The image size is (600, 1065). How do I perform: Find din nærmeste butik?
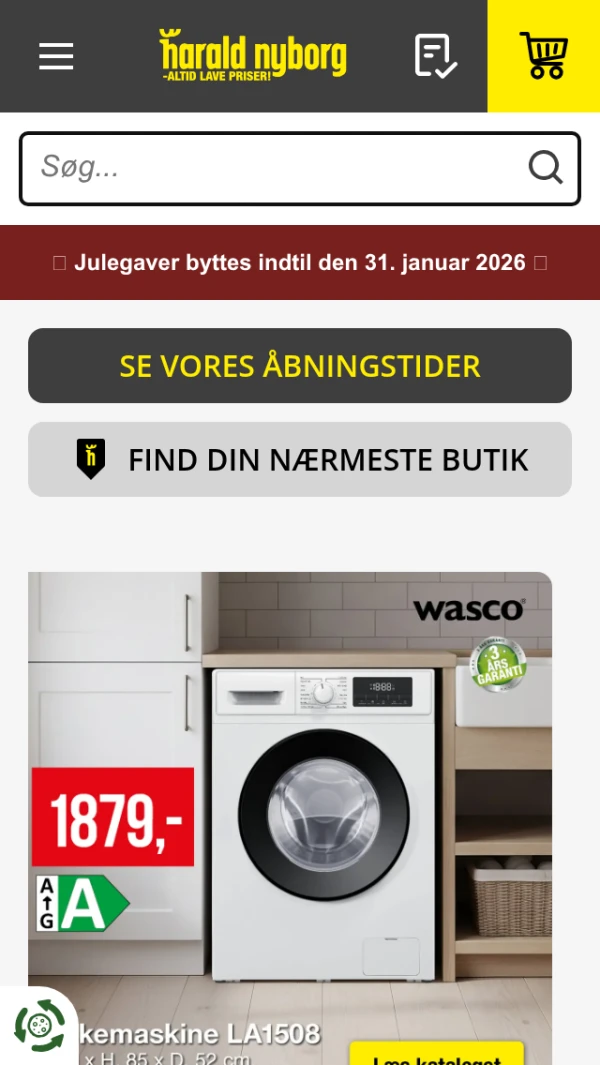click(300, 460)
